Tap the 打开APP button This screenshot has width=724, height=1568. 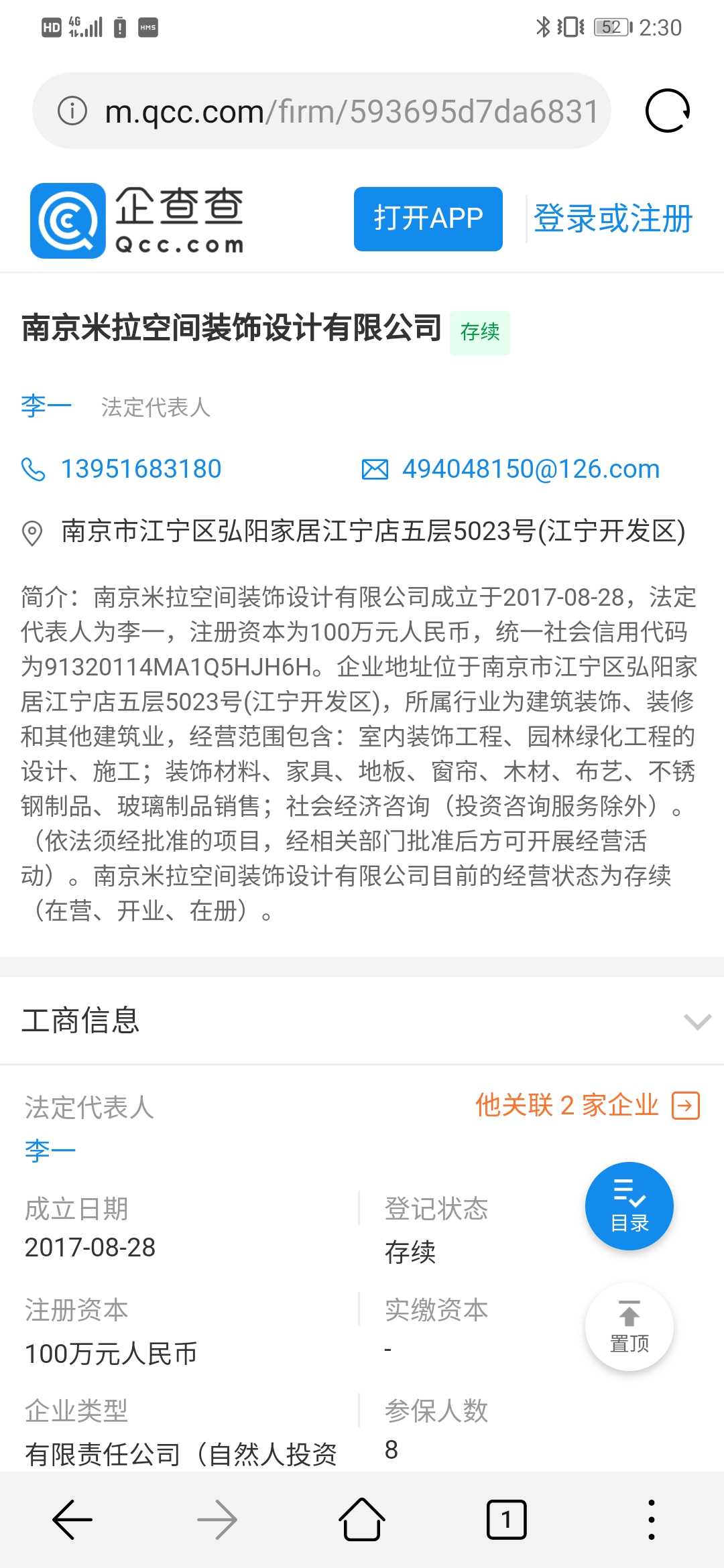(x=428, y=219)
